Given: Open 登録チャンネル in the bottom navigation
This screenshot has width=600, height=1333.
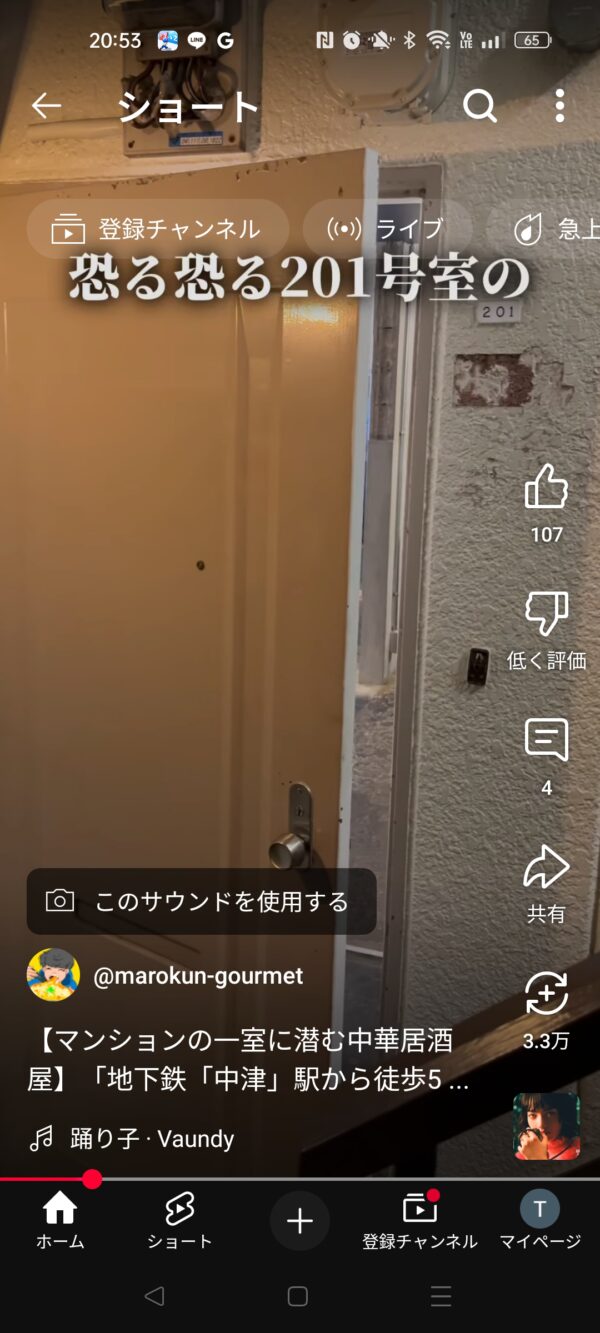Looking at the screenshot, I should coord(420,1221).
